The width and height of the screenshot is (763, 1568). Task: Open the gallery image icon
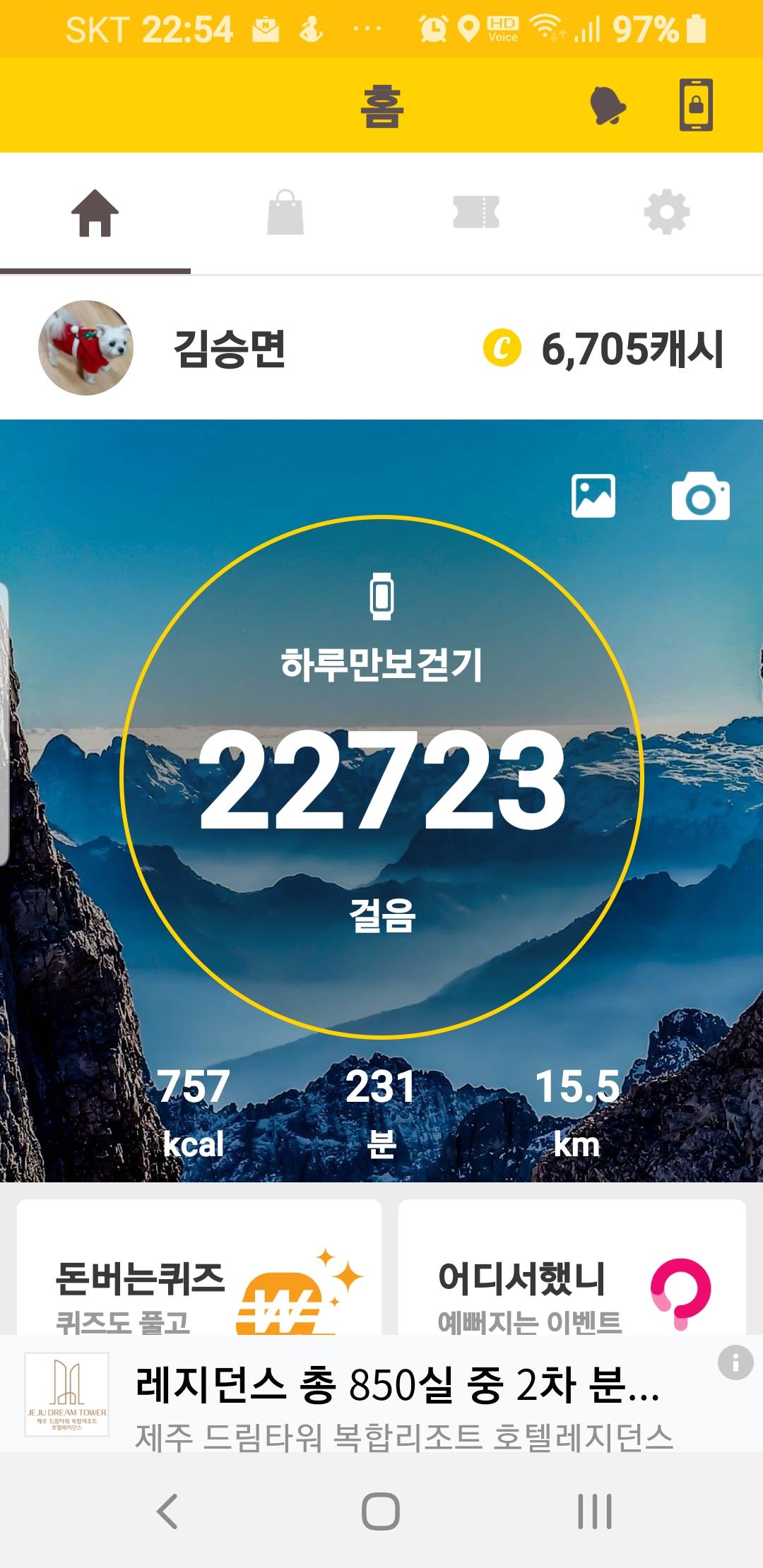[593, 496]
